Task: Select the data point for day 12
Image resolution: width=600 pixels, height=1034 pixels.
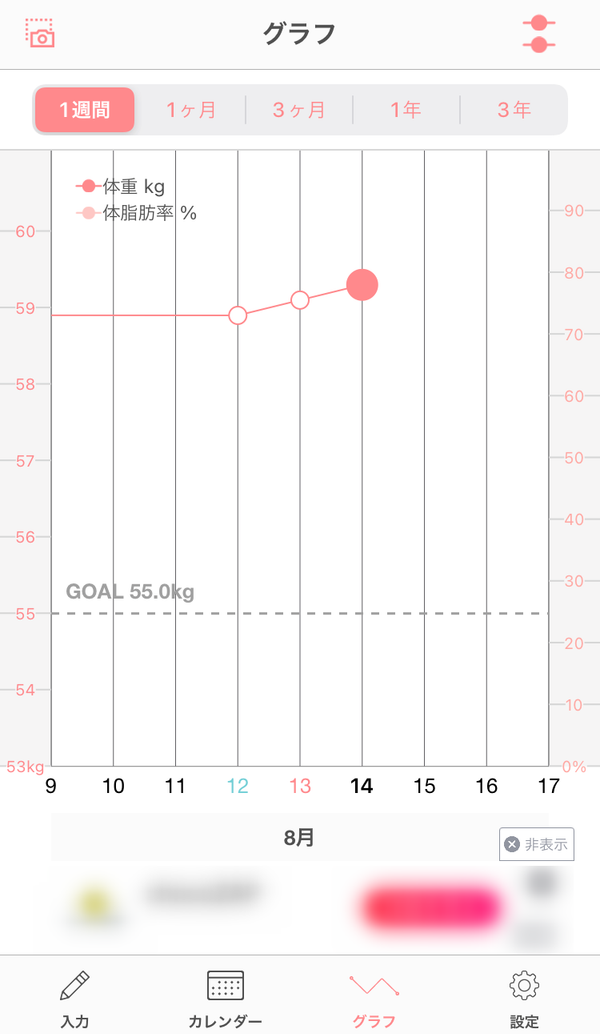Action: point(237,315)
